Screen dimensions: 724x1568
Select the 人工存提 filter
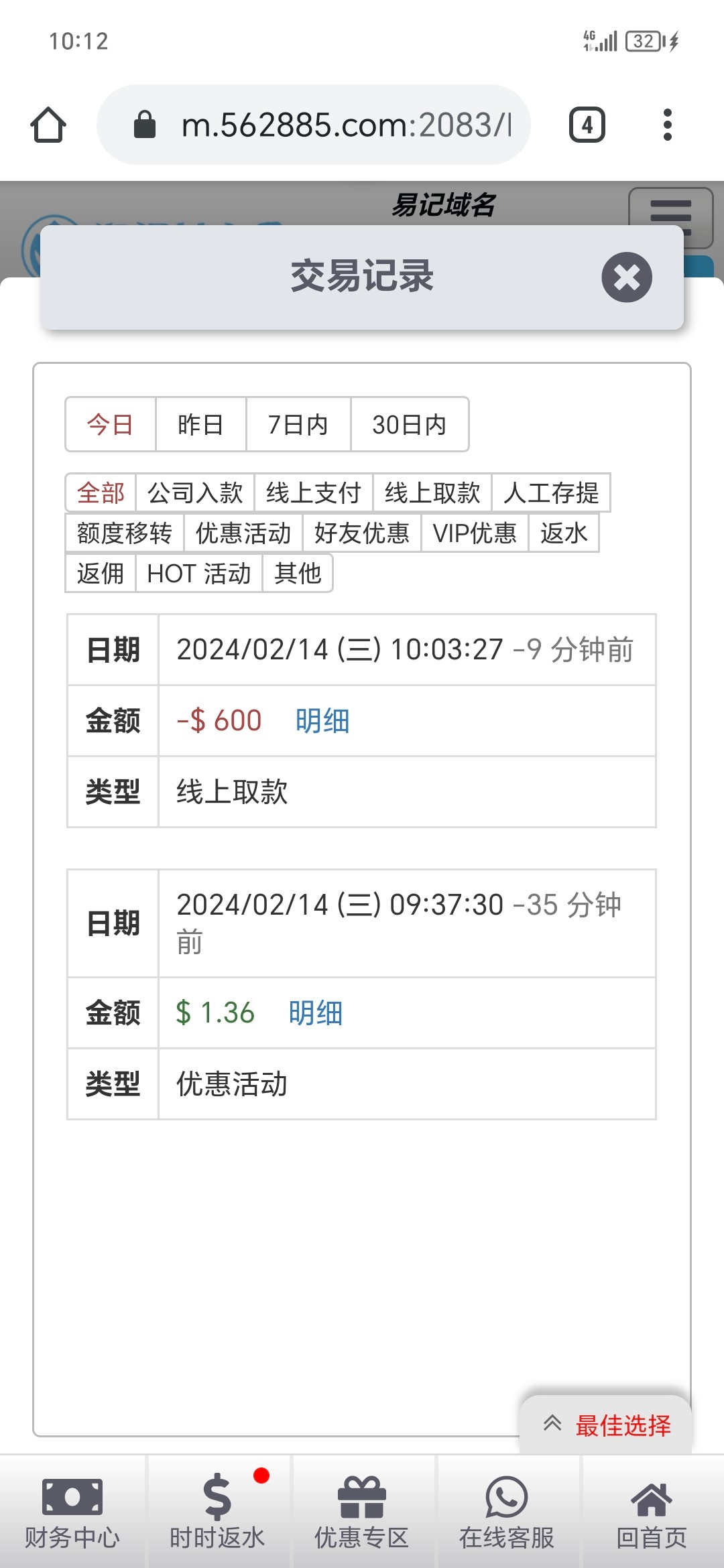[551, 493]
